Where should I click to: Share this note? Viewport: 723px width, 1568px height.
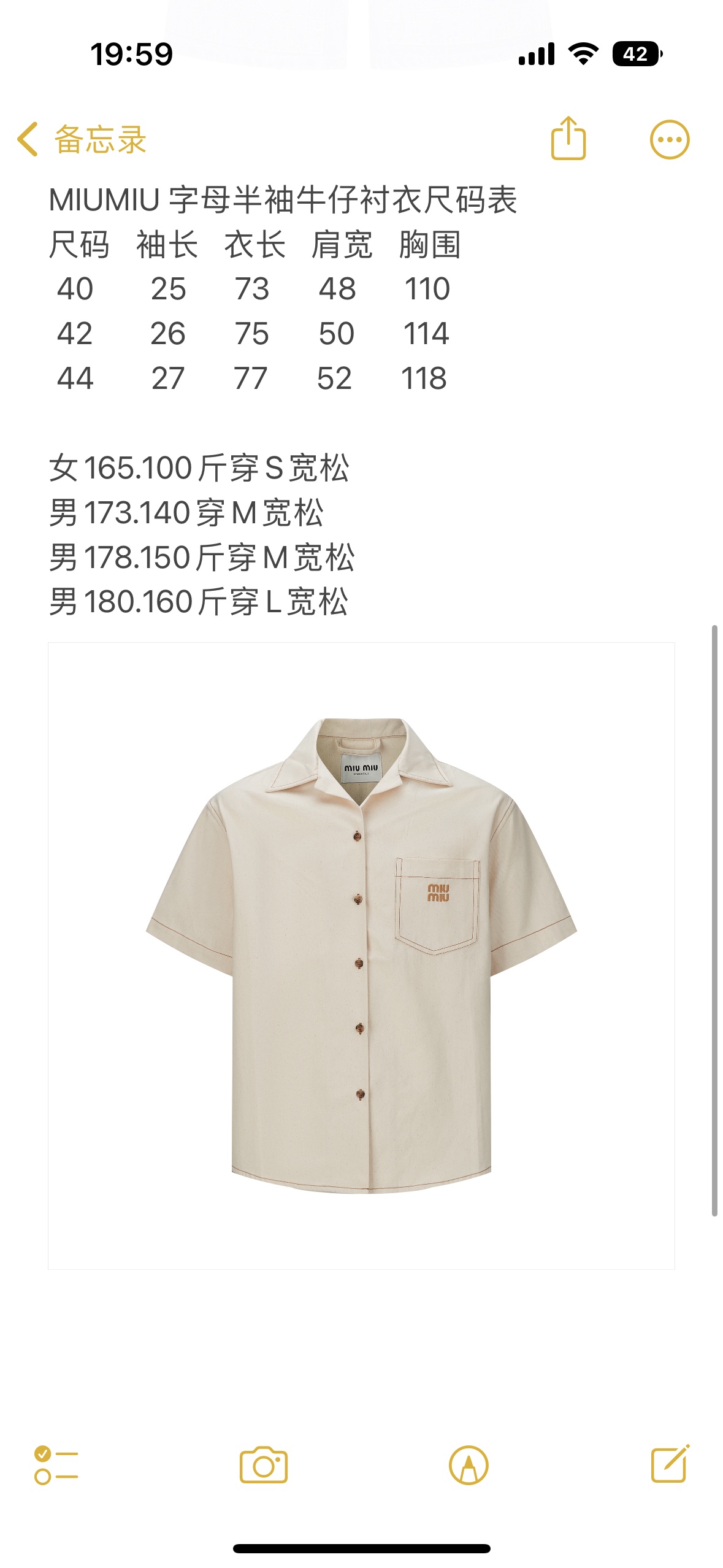tap(568, 139)
